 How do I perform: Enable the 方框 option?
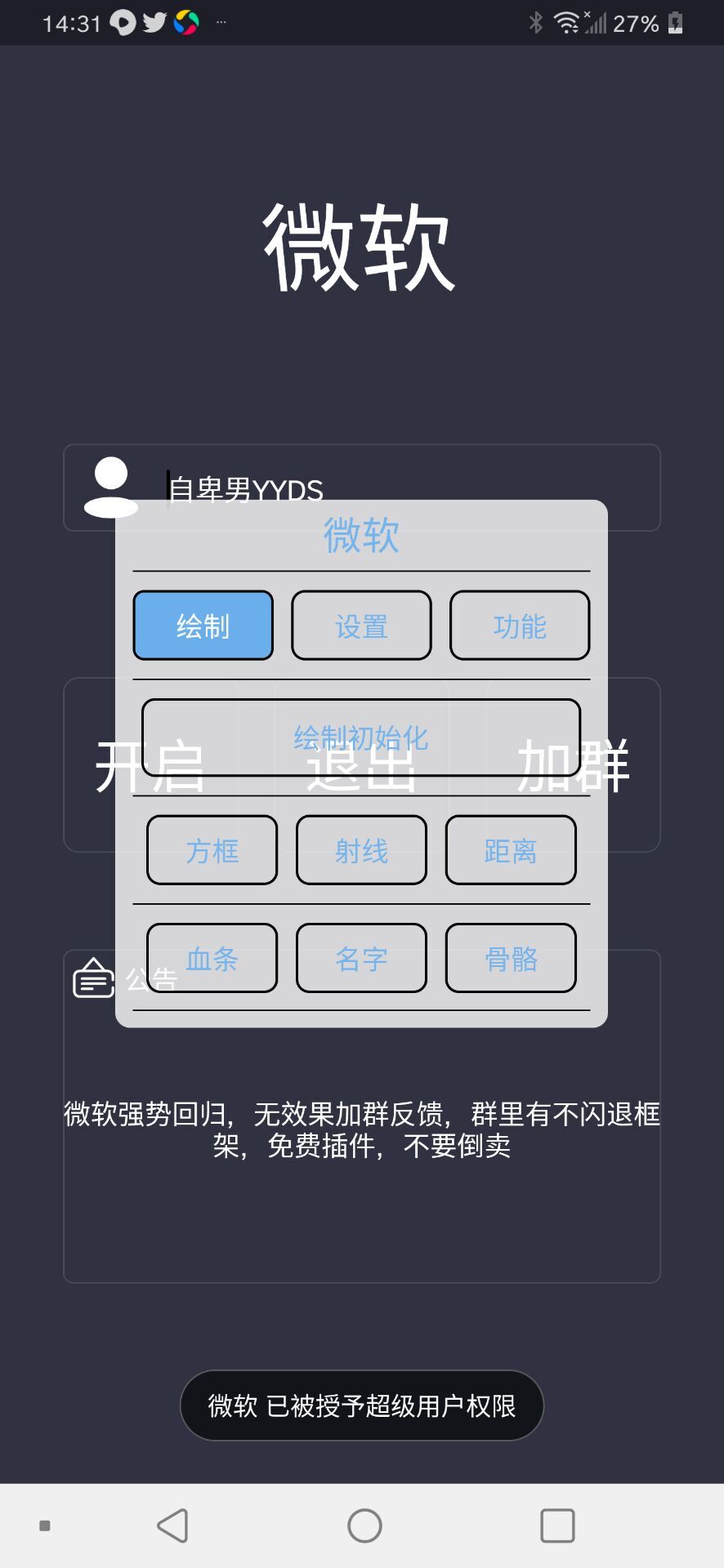pyautogui.click(x=212, y=850)
